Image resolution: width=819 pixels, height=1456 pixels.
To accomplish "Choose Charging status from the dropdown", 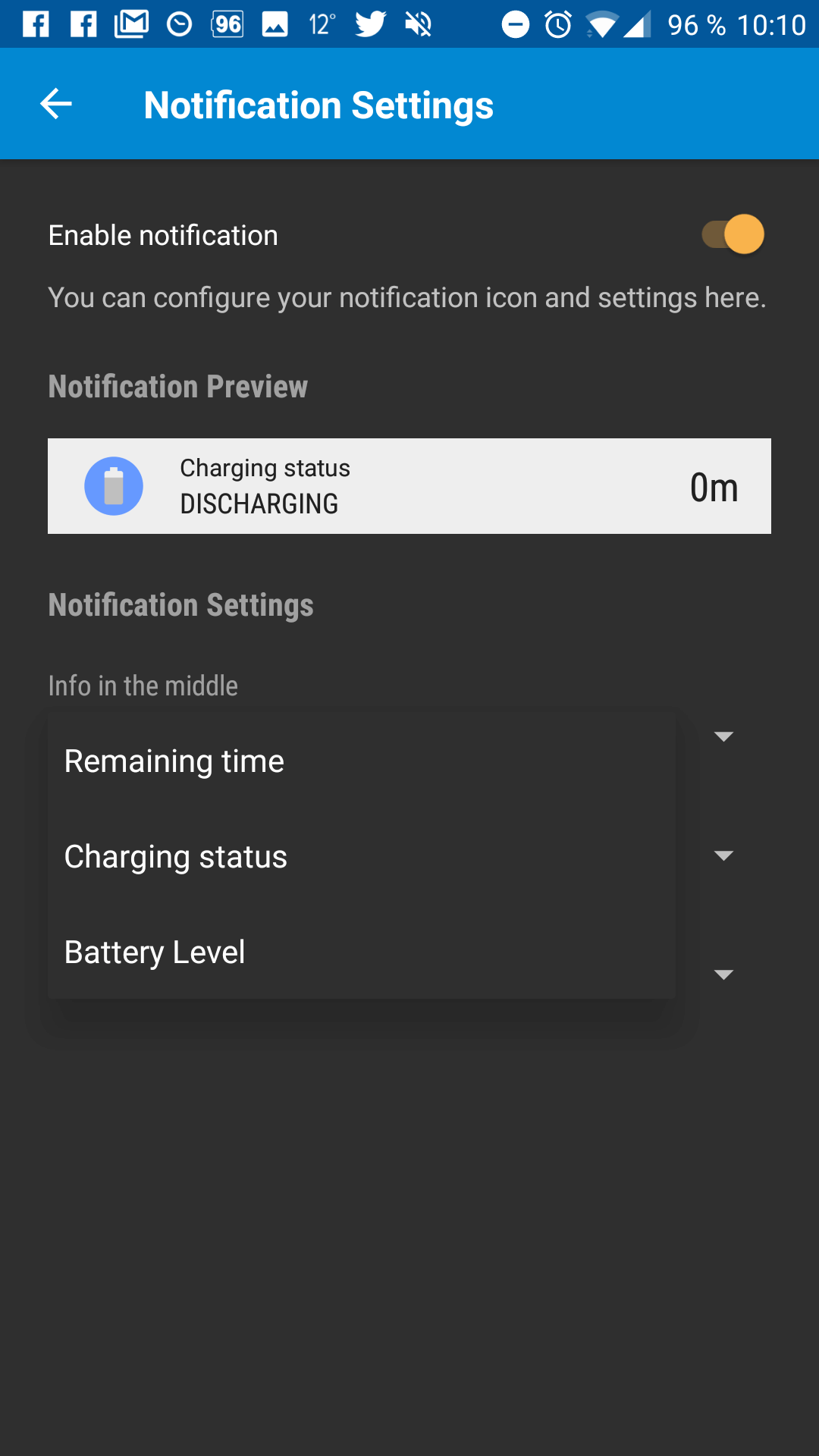I will click(x=361, y=856).
